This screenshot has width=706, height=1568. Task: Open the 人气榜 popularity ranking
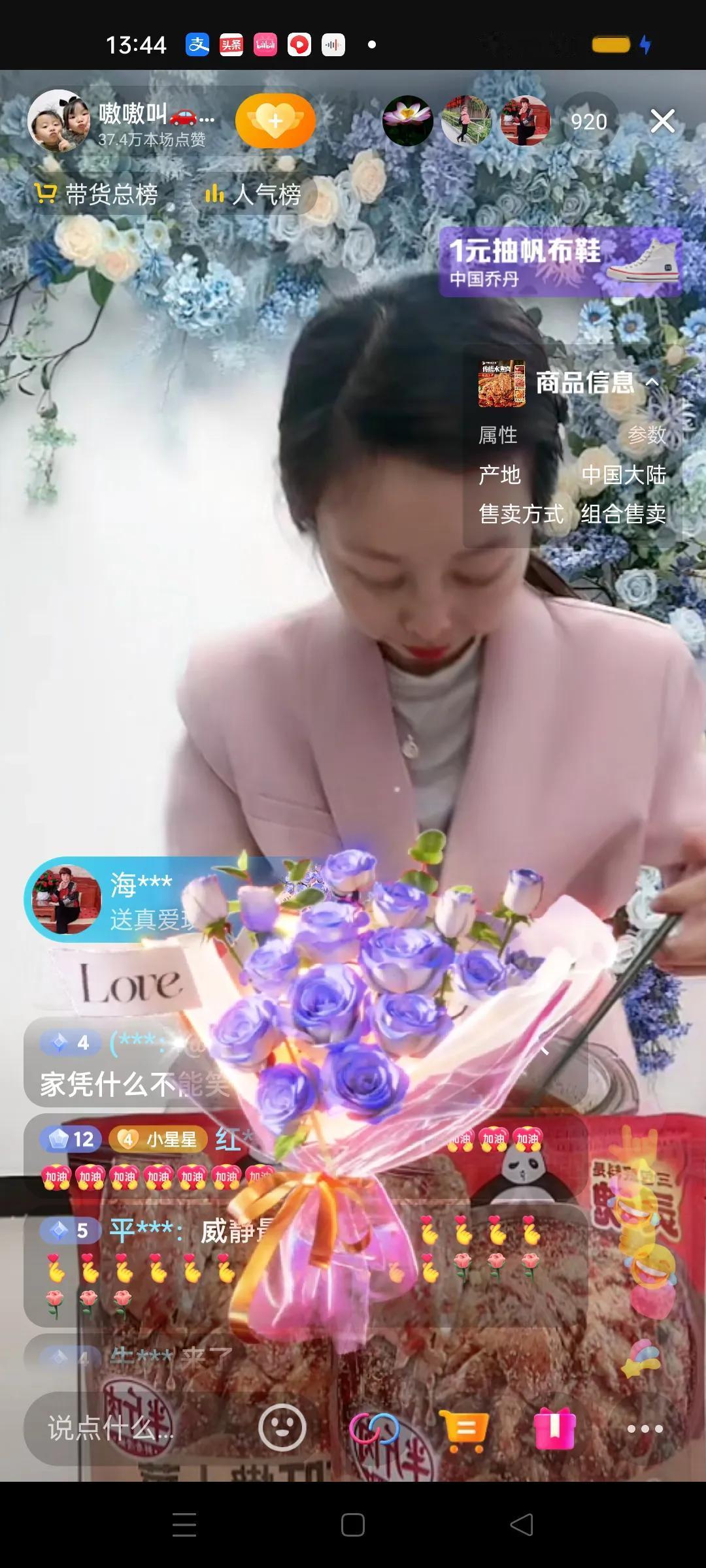[253, 194]
